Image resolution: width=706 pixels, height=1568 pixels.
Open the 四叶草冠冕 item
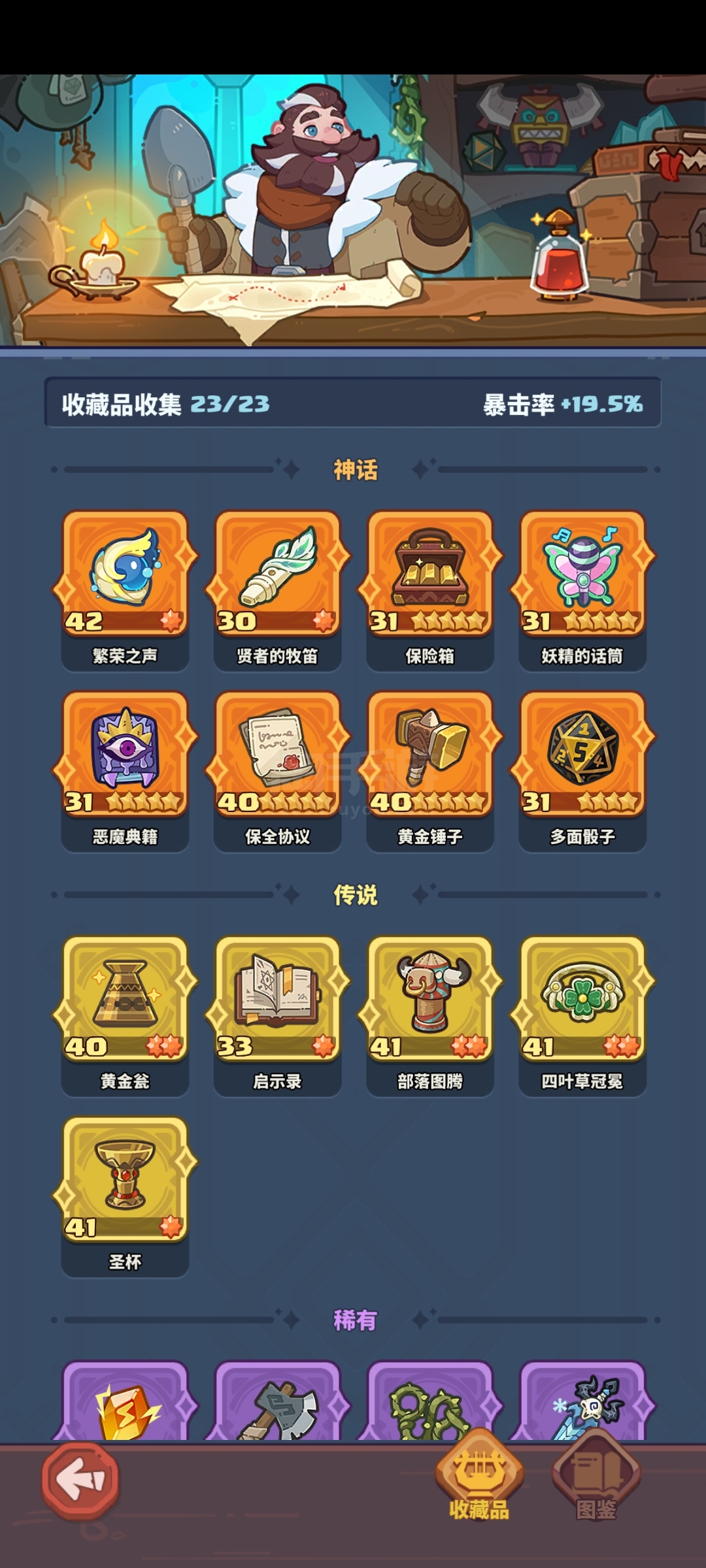click(x=582, y=1017)
